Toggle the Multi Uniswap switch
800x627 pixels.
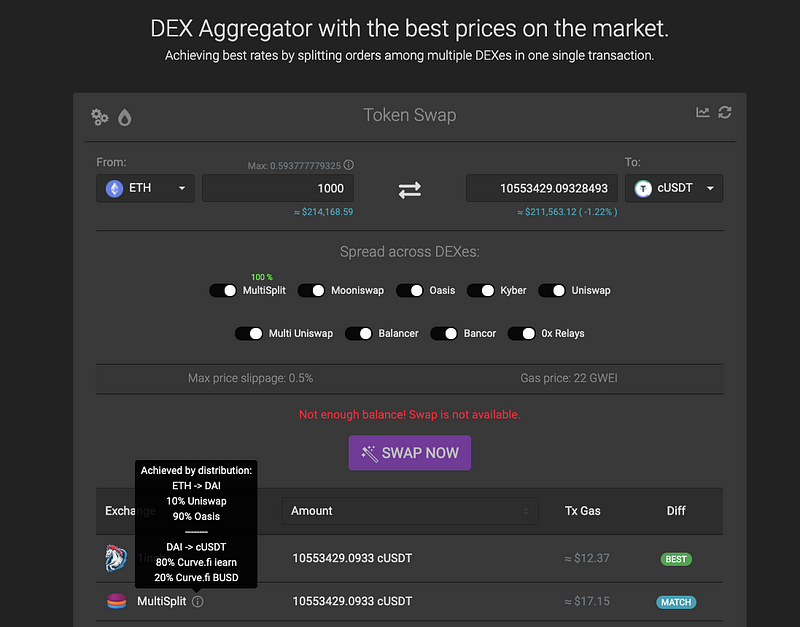tap(249, 333)
